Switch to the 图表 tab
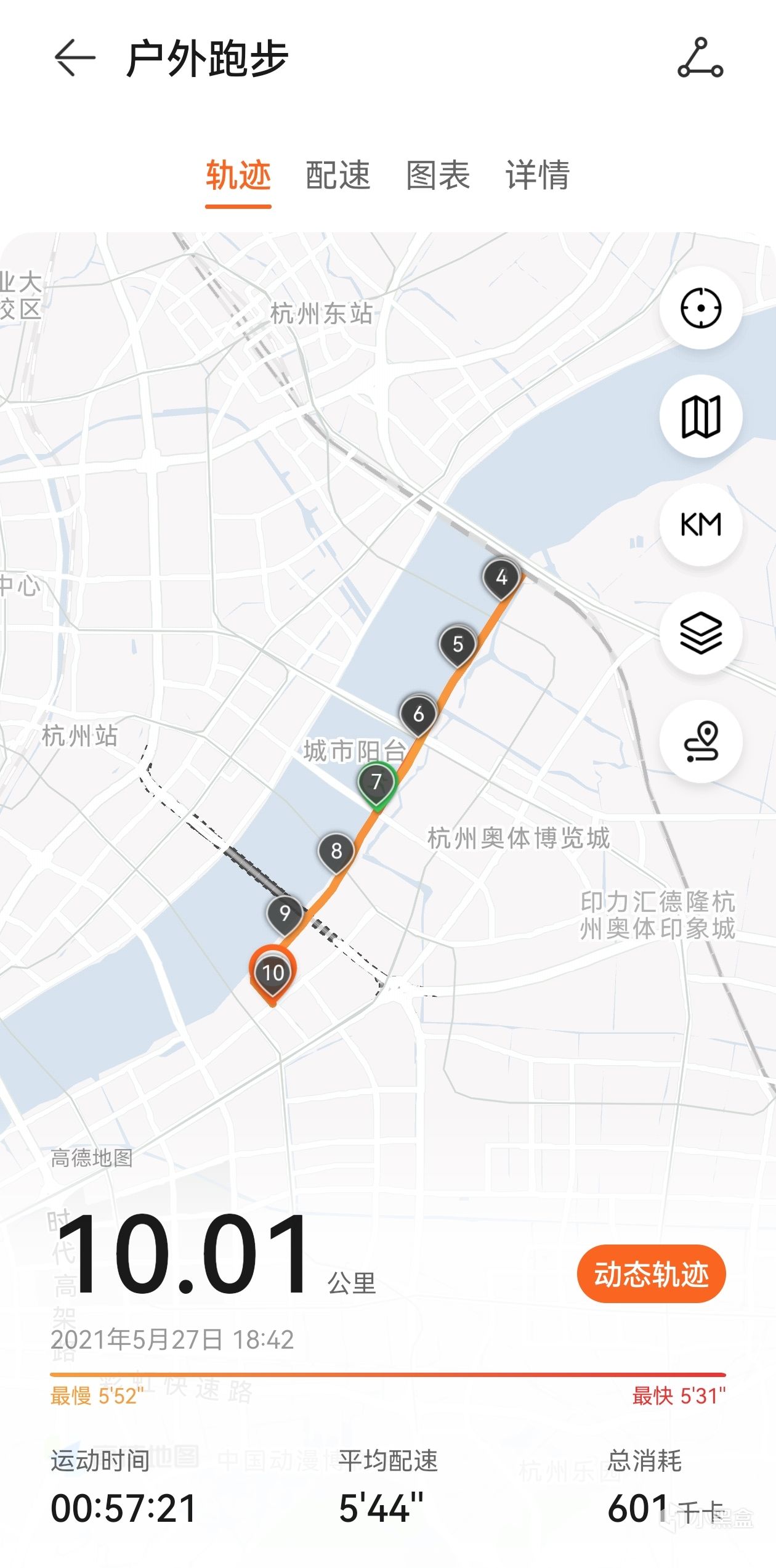The image size is (776, 1568). click(x=438, y=176)
